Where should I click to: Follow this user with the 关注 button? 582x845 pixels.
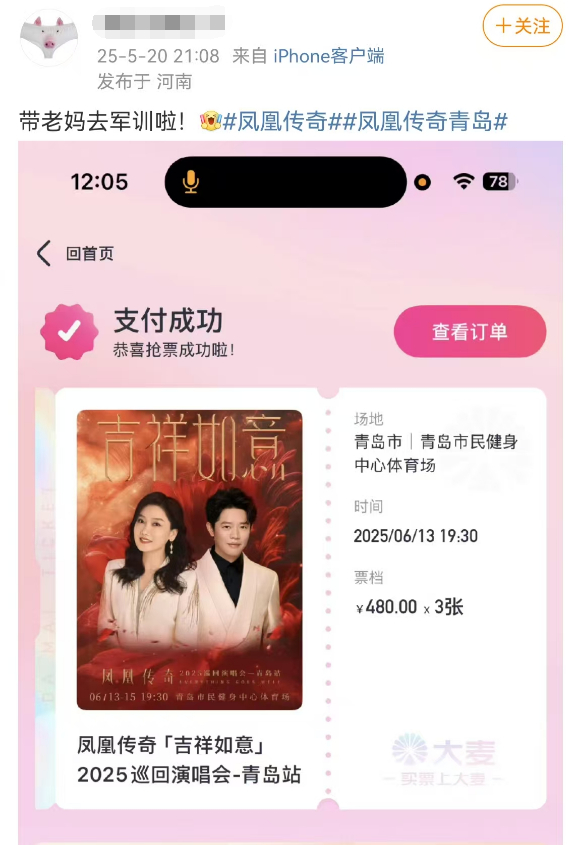point(522,25)
